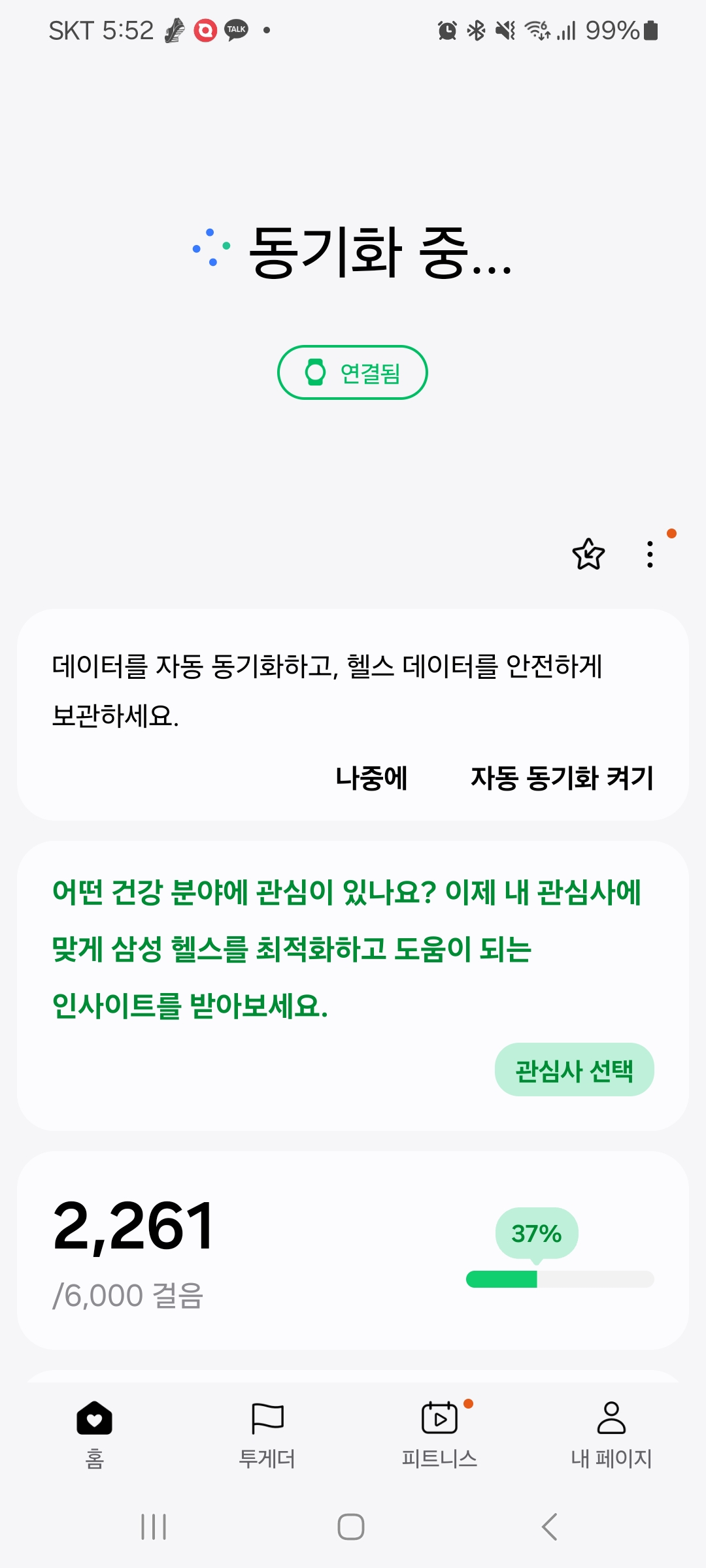This screenshot has height=1568, width=706.
Task: Open recent apps from navigation bar
Action: click(x=154, y=1527)
